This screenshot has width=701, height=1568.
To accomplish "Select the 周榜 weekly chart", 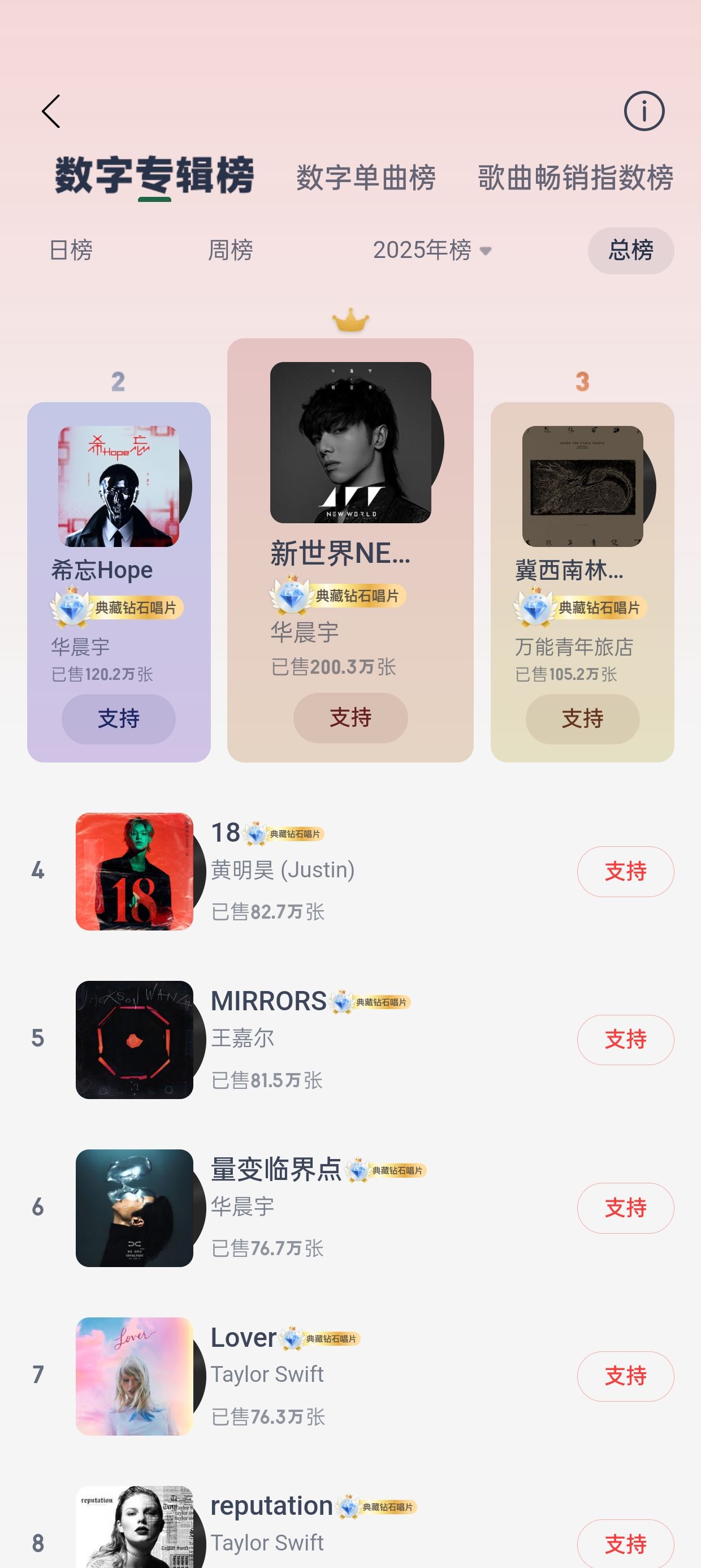I will pos(230,250).
